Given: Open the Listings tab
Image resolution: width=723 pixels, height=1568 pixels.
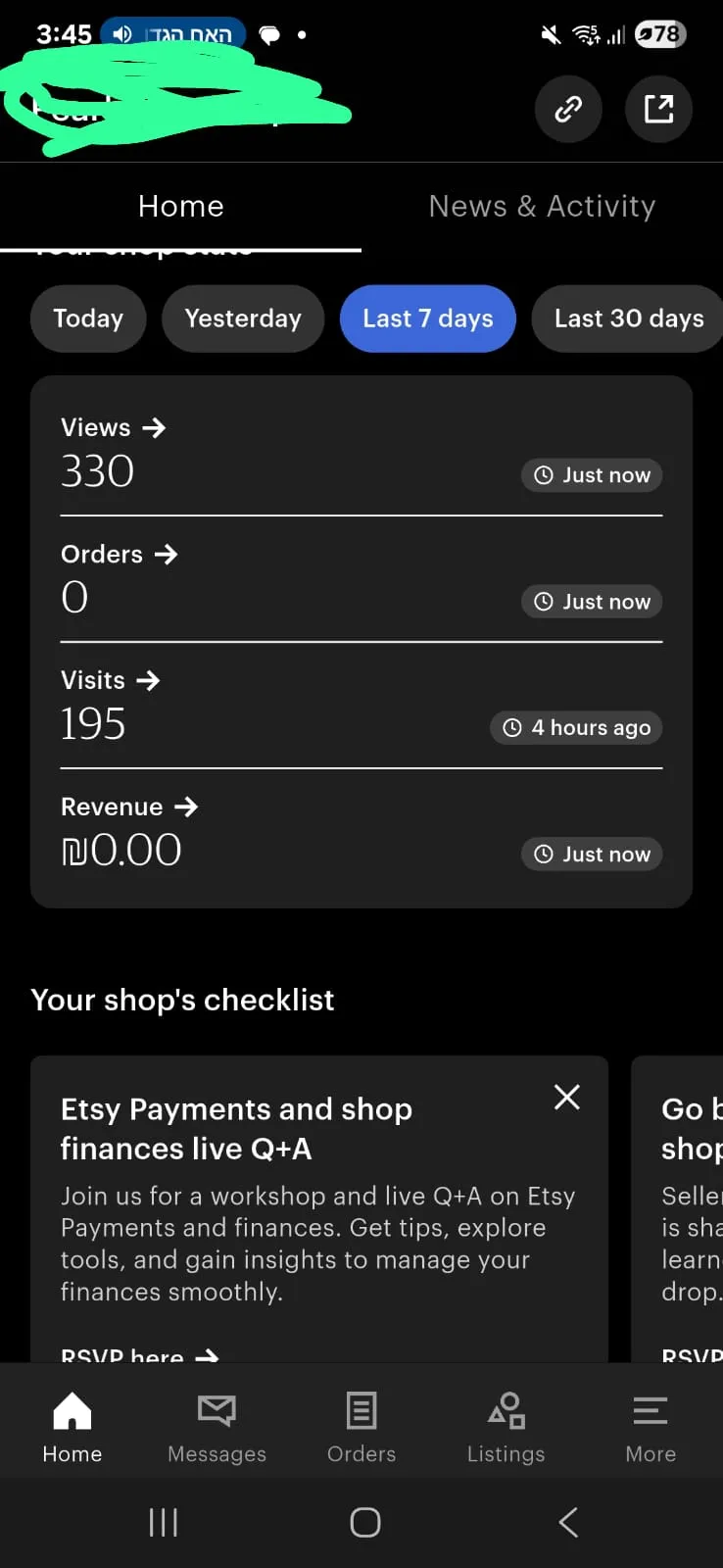Looking at the screenshot, I should tap(506, 1427).
